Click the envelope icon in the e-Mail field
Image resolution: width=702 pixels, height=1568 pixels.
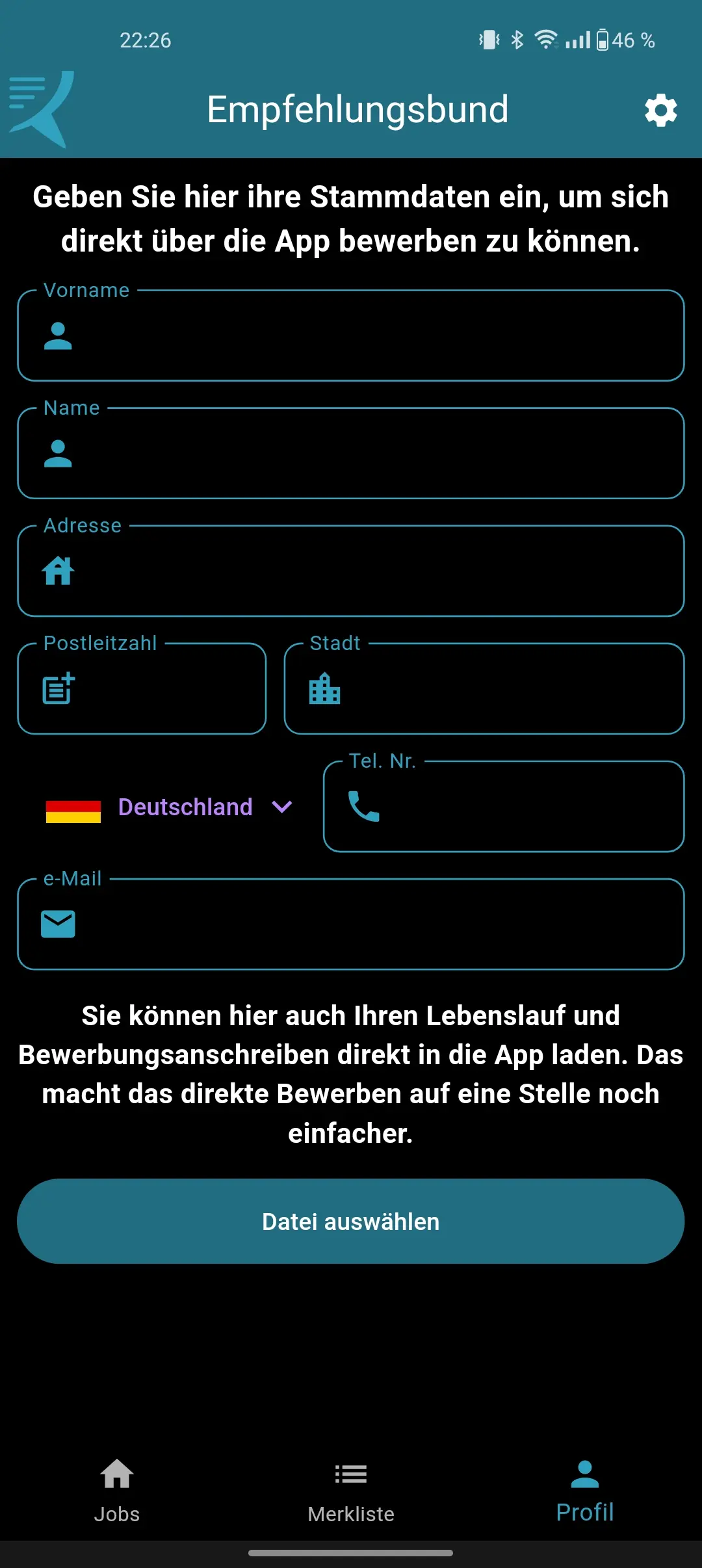pos(58,924)
